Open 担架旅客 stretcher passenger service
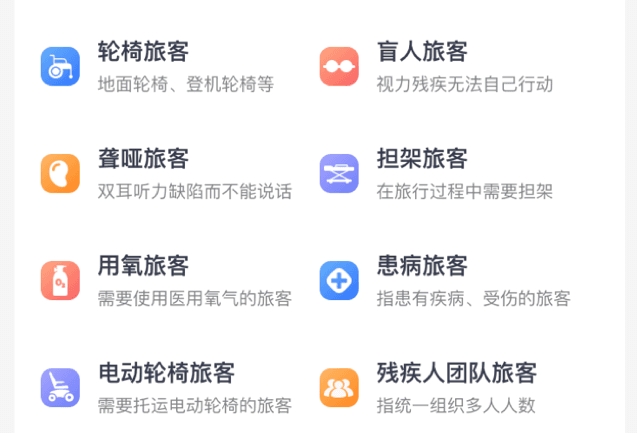 pyautogui.click(x=422, y=159)
